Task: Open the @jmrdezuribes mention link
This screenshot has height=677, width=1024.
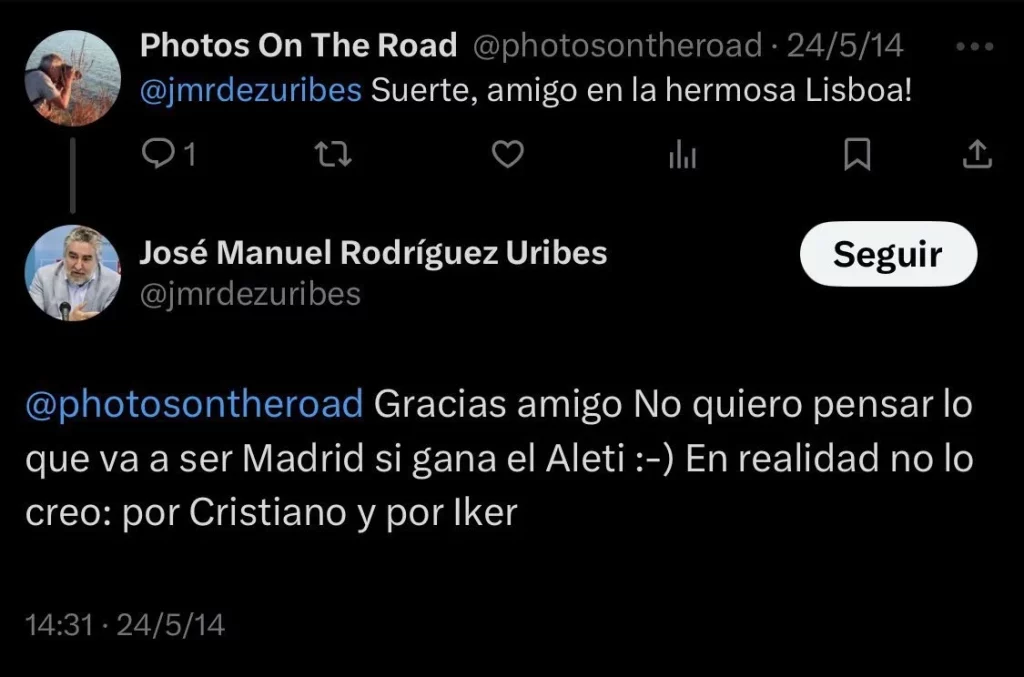Action: pyautogui.click(x=250, y=91)
